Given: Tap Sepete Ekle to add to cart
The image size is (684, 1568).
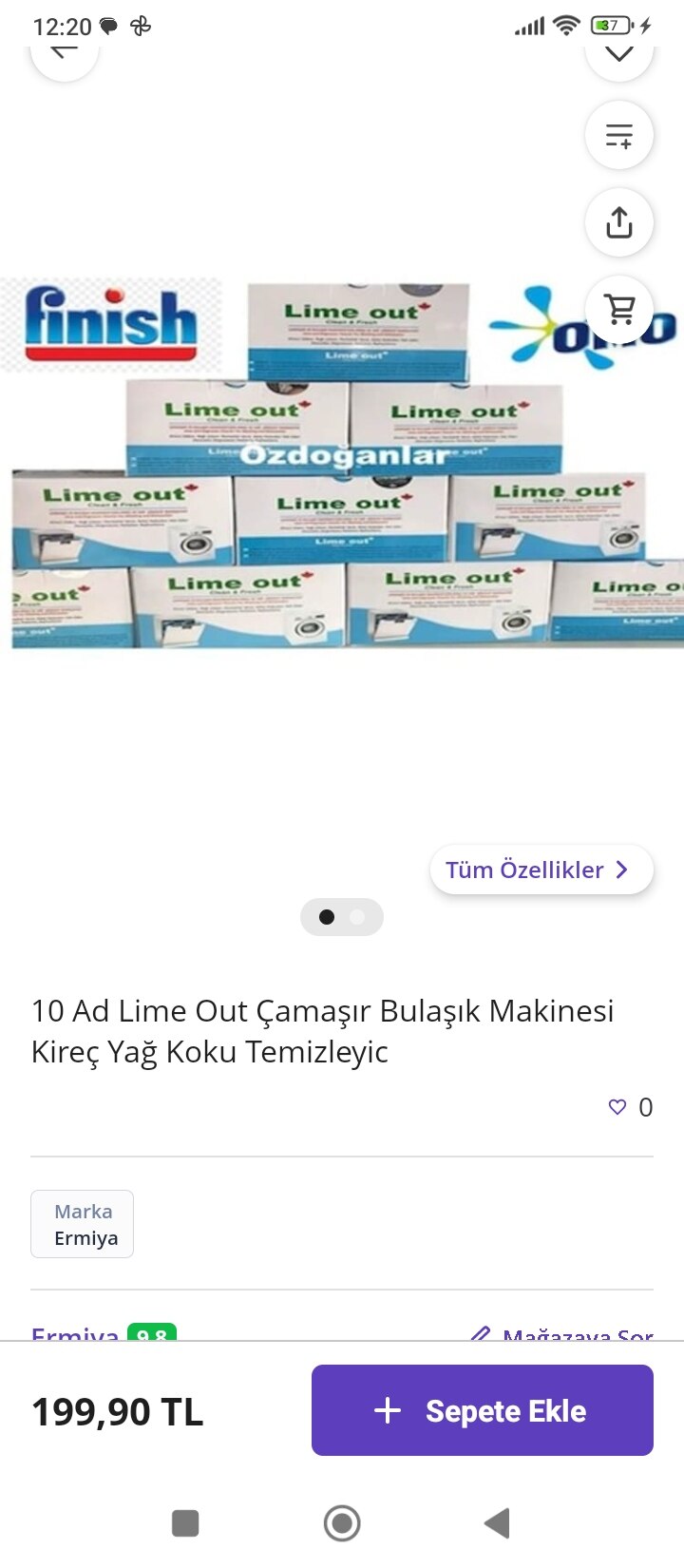Looking at the screenshot, I should 482,1410.
